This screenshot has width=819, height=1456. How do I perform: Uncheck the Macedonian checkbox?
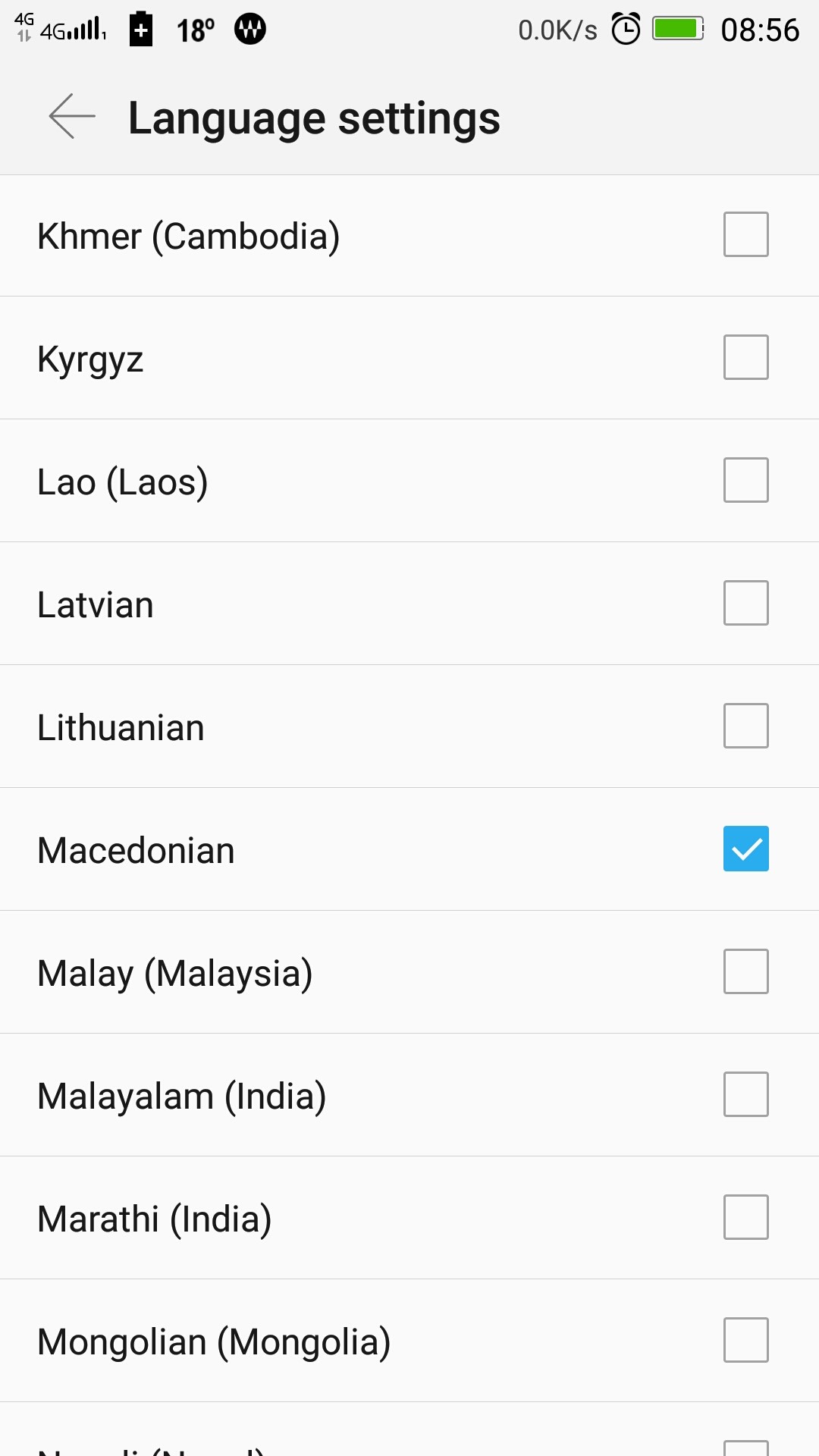pos(745,849)
